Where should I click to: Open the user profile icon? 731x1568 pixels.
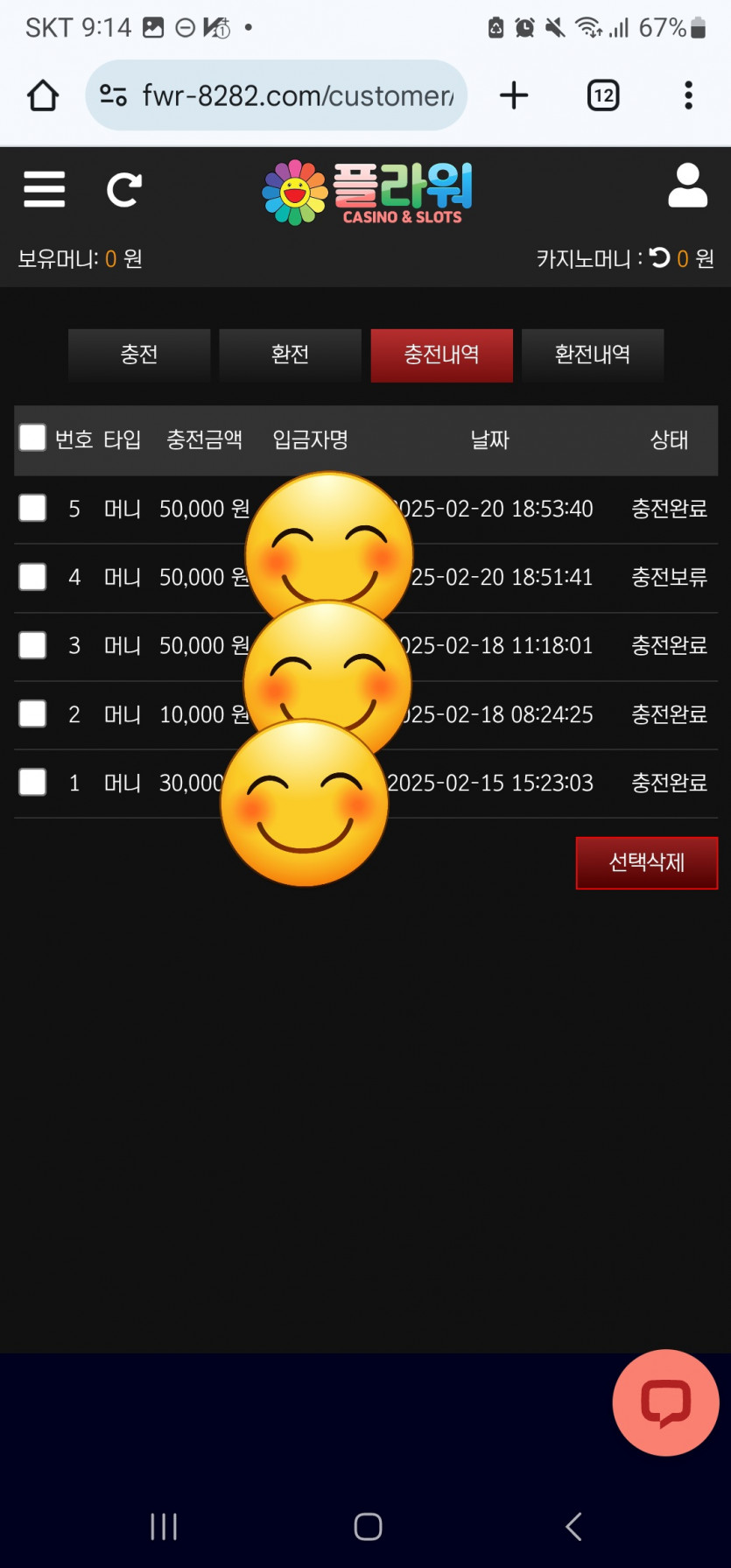(687, 186)
